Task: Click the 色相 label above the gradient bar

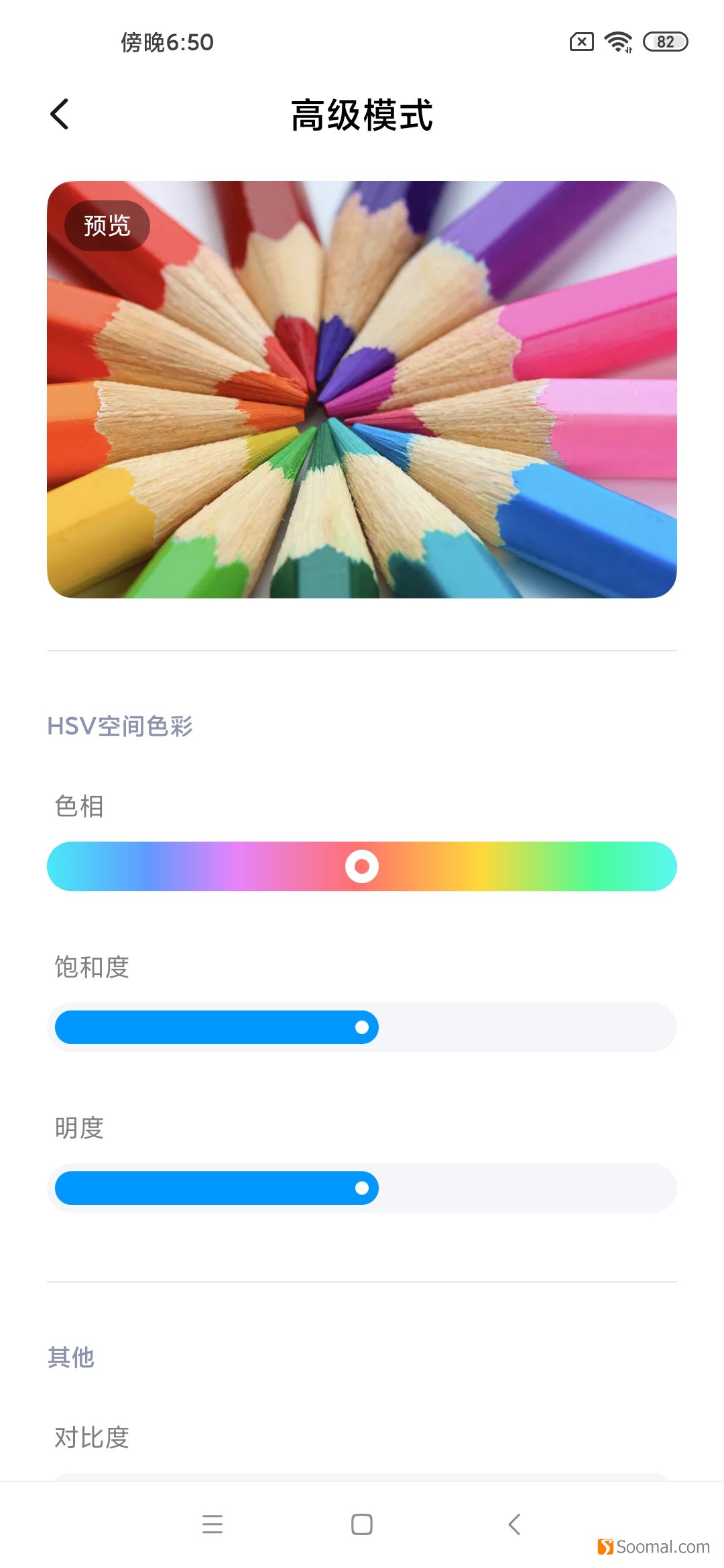Action: tap(79, 806)
